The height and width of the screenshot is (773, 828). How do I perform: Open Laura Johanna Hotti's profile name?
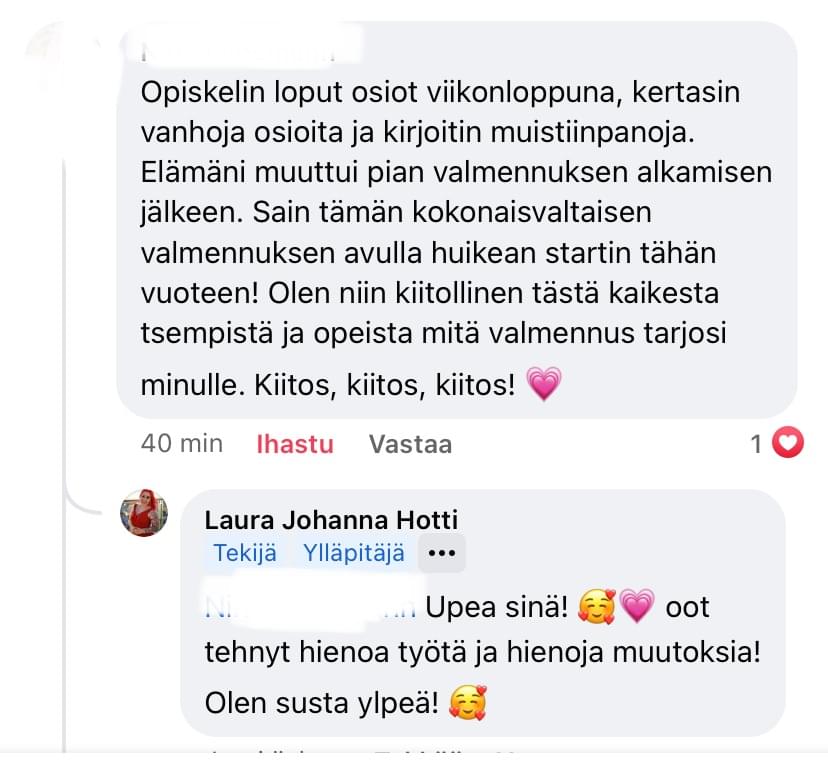pos(331,520)
